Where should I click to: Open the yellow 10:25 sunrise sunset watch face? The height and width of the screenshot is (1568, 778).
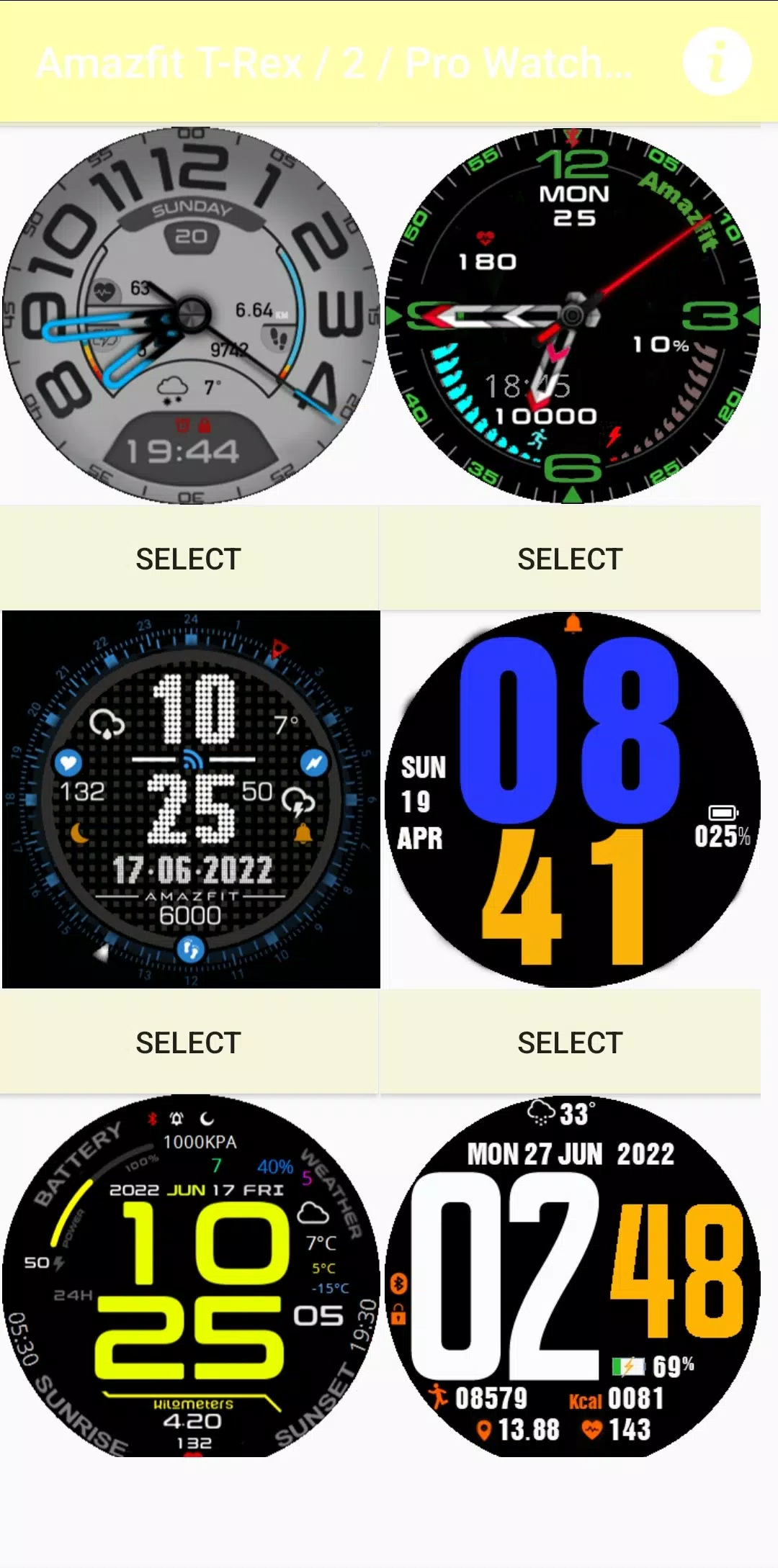(x=191, y=1276)
